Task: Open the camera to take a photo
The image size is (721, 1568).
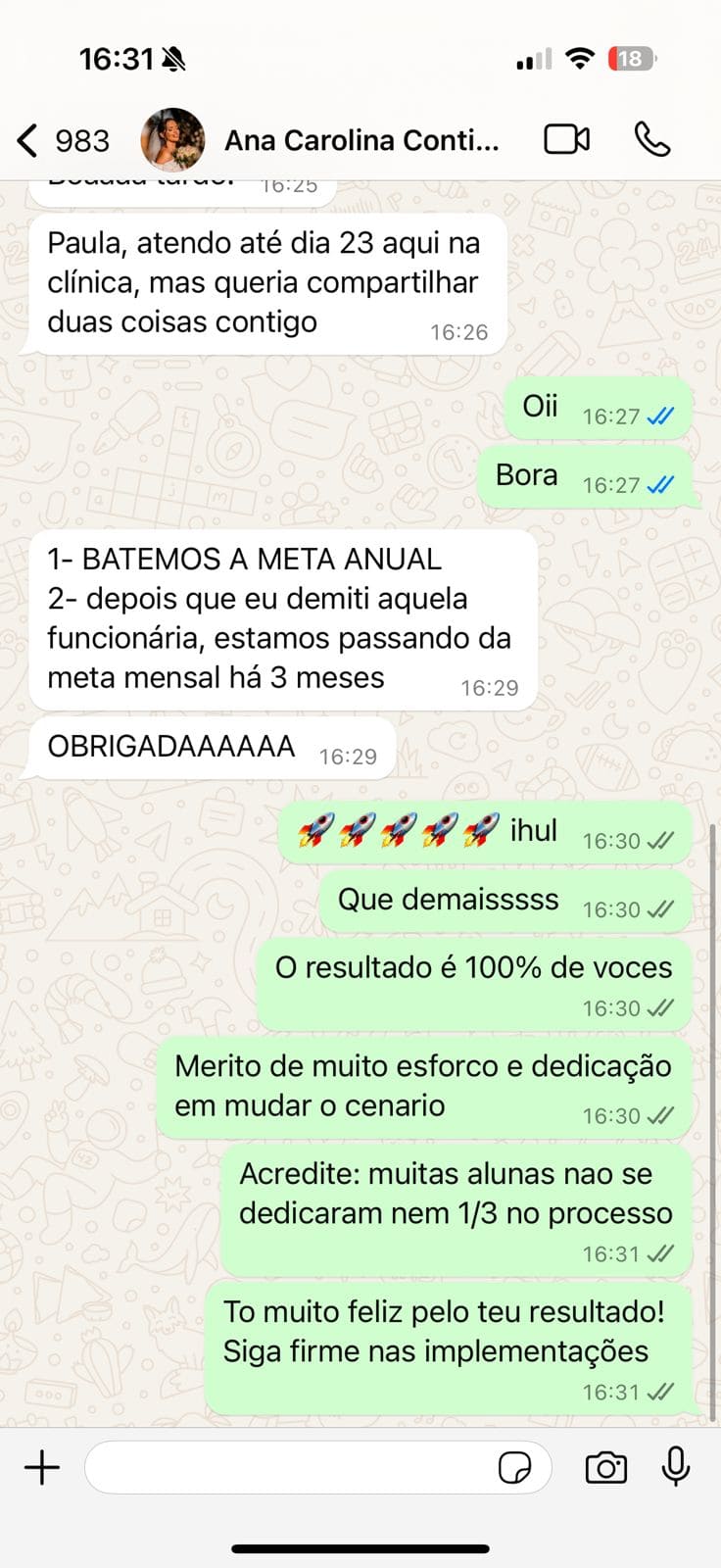Action: click(605, 1467)
